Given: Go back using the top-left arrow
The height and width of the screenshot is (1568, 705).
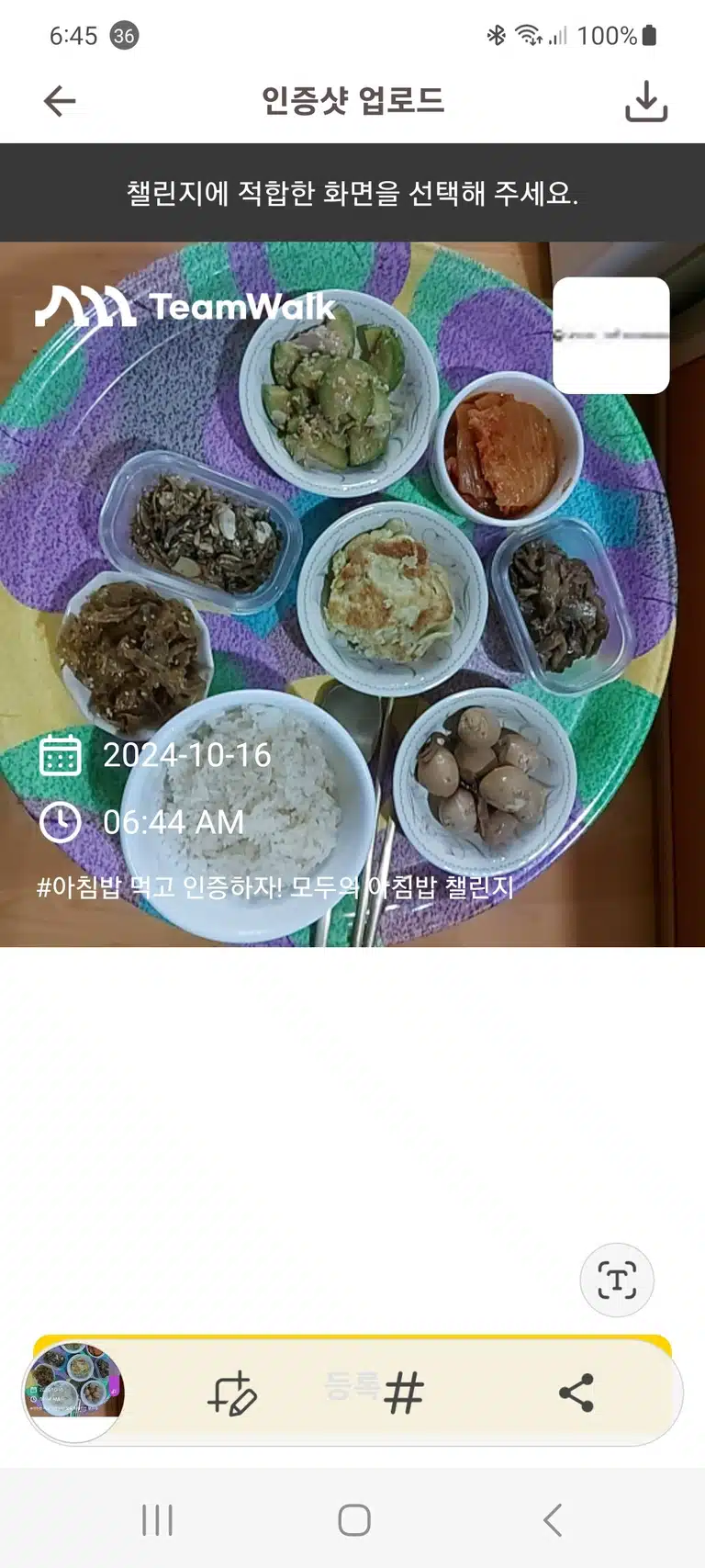Looking at the screenshot, I should pyautogui.click(x=60, y=101).
